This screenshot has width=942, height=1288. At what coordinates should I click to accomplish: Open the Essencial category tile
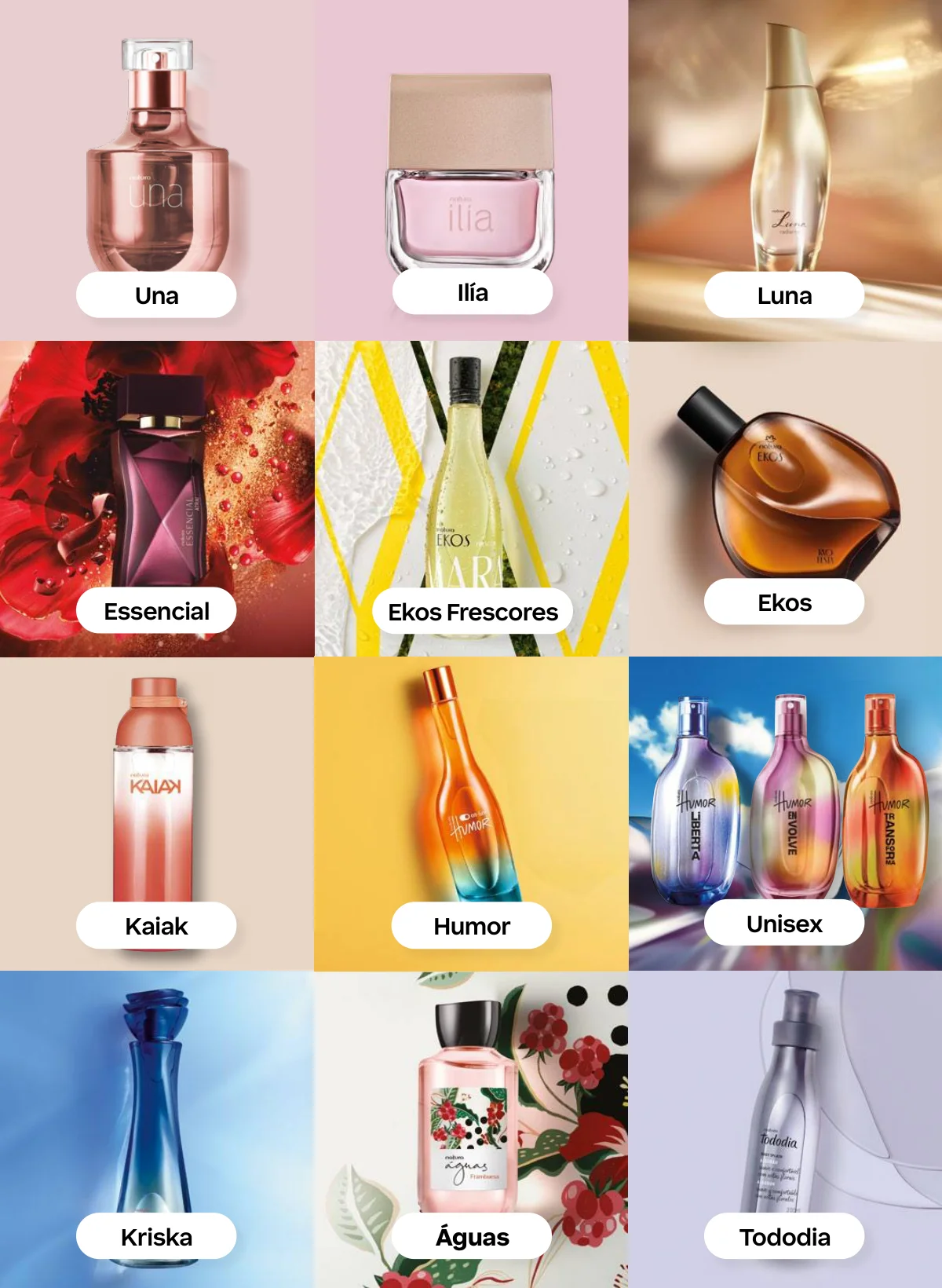(x=156, y=610)
